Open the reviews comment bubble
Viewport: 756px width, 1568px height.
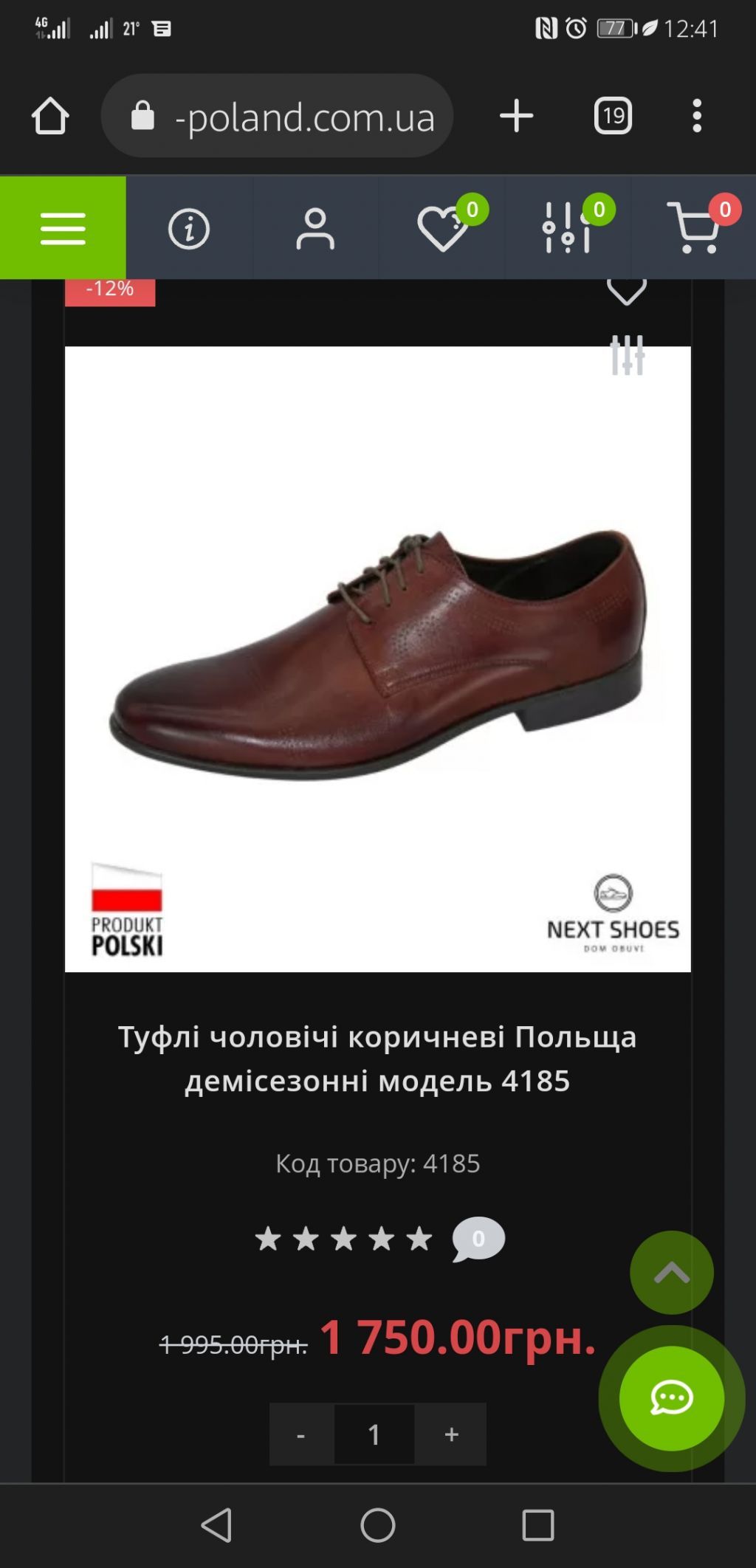[478, 1239]
